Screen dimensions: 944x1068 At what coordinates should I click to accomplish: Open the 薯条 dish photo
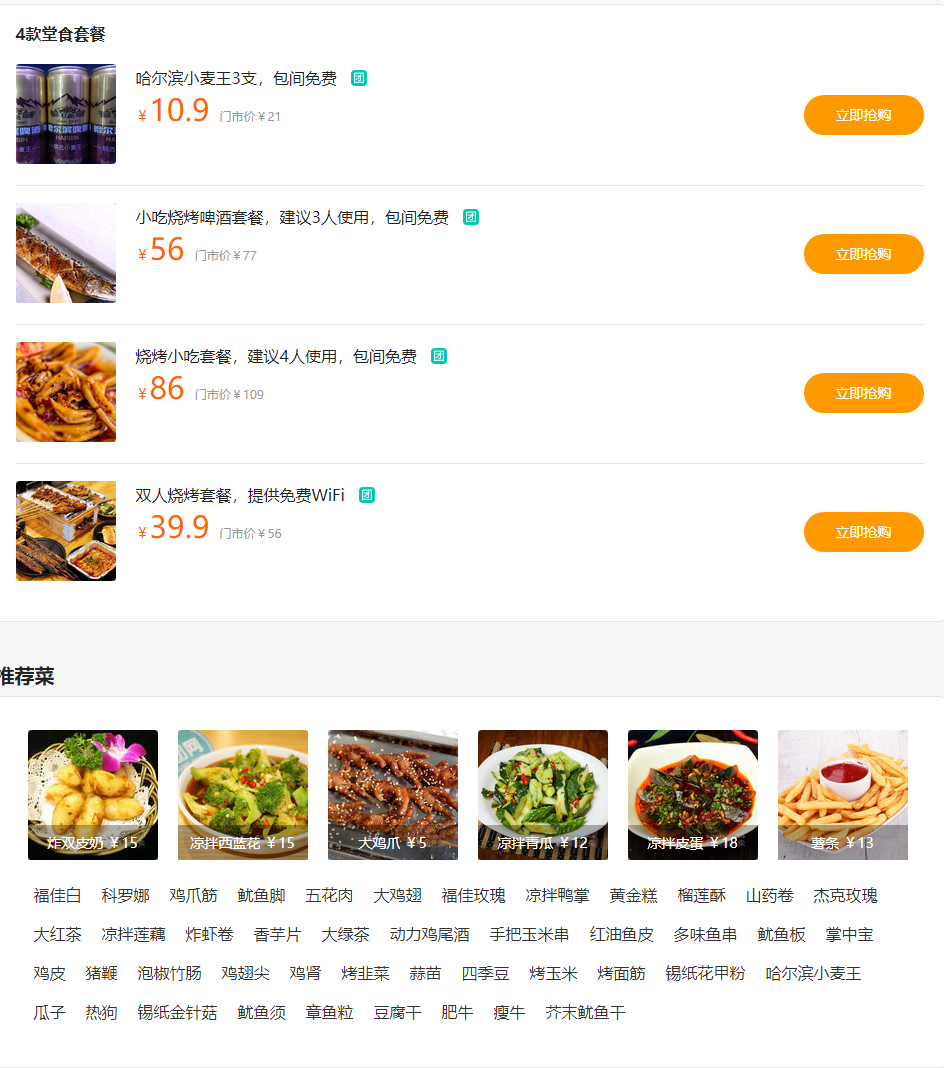(x=843, y=794)
